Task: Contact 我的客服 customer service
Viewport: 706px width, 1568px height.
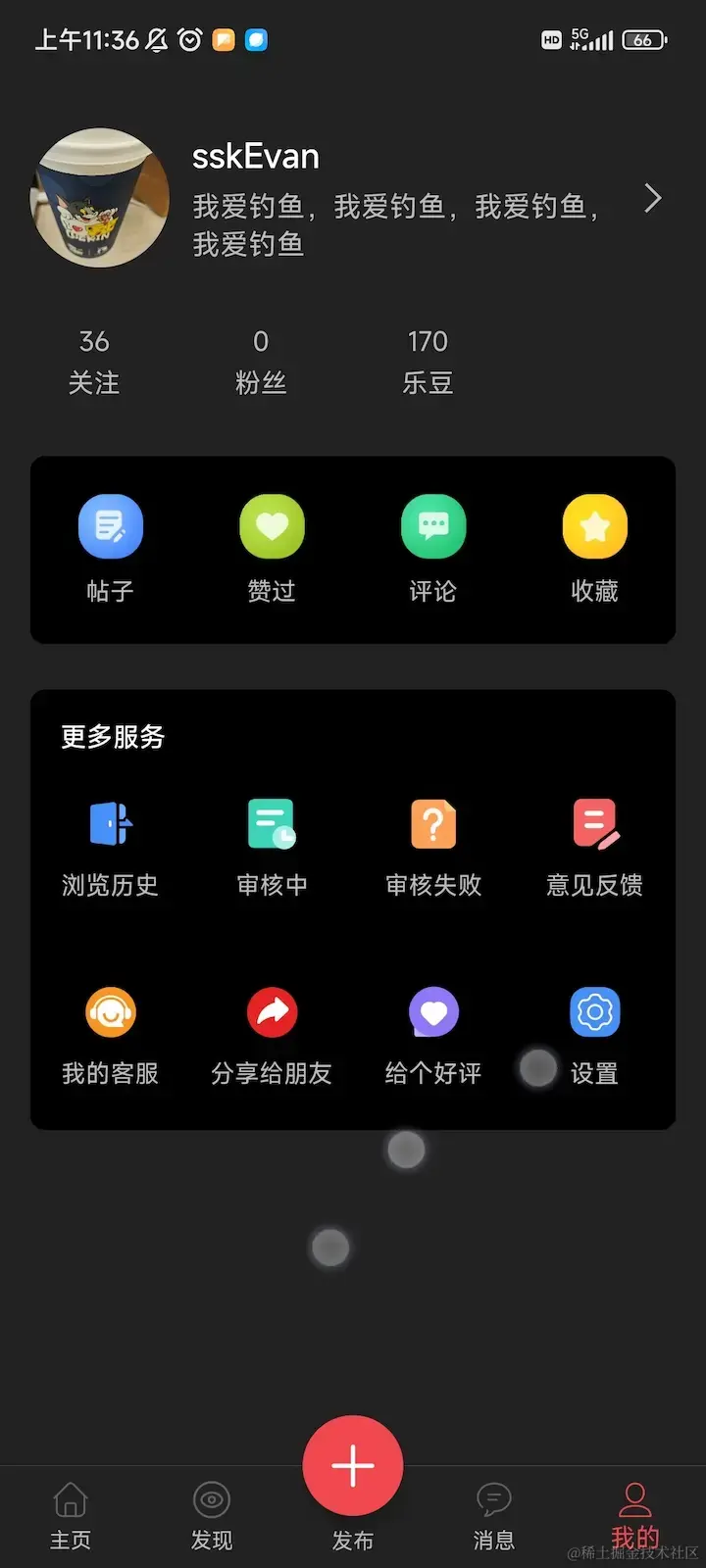Action: tap(110, 1034)
